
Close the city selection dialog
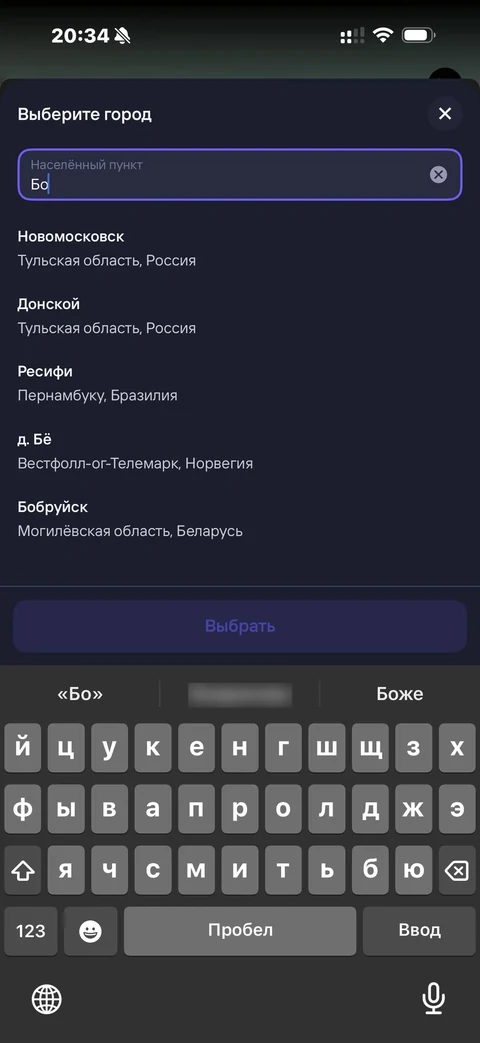445,114
